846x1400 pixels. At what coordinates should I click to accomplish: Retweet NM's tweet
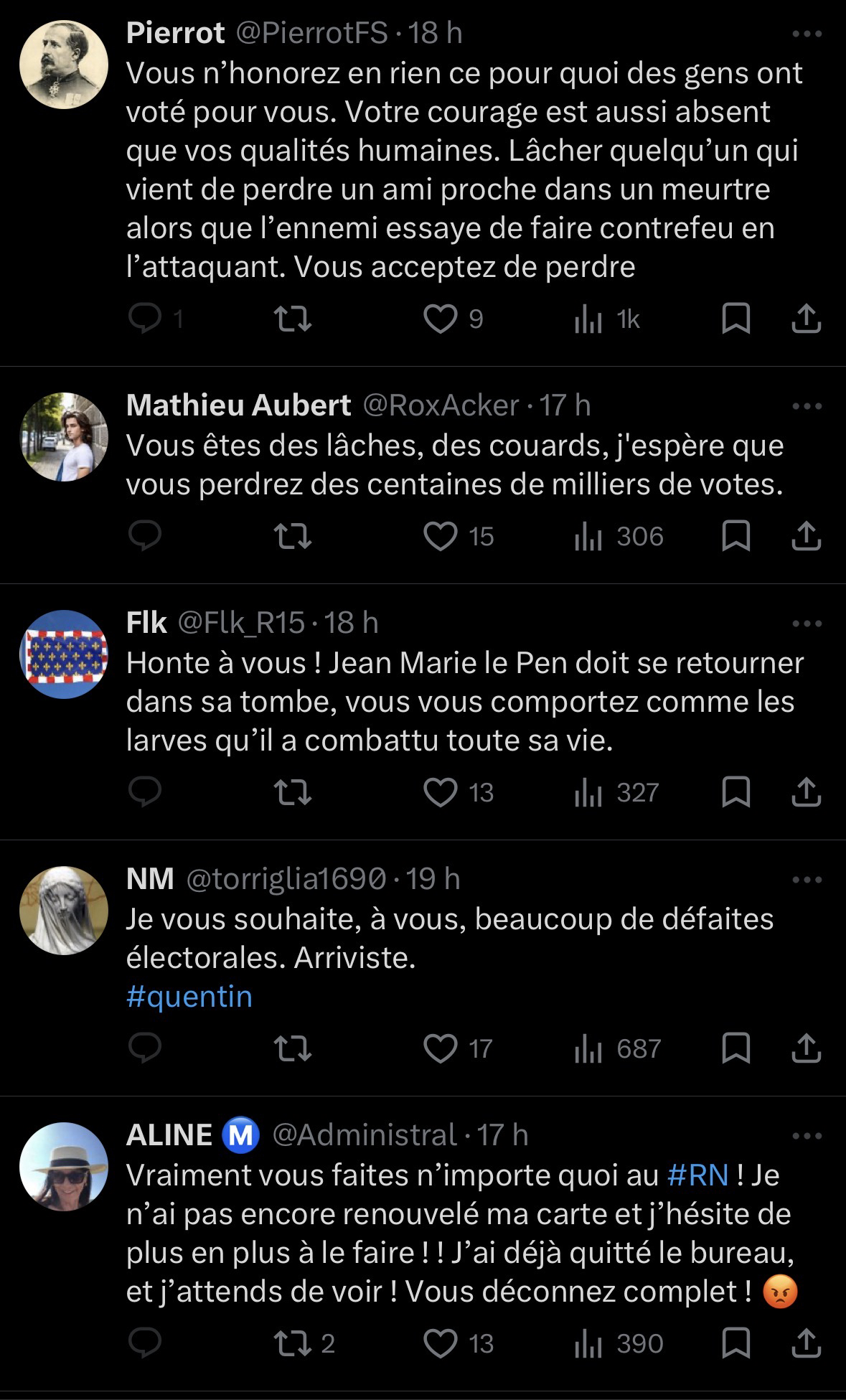[293, 1049]
